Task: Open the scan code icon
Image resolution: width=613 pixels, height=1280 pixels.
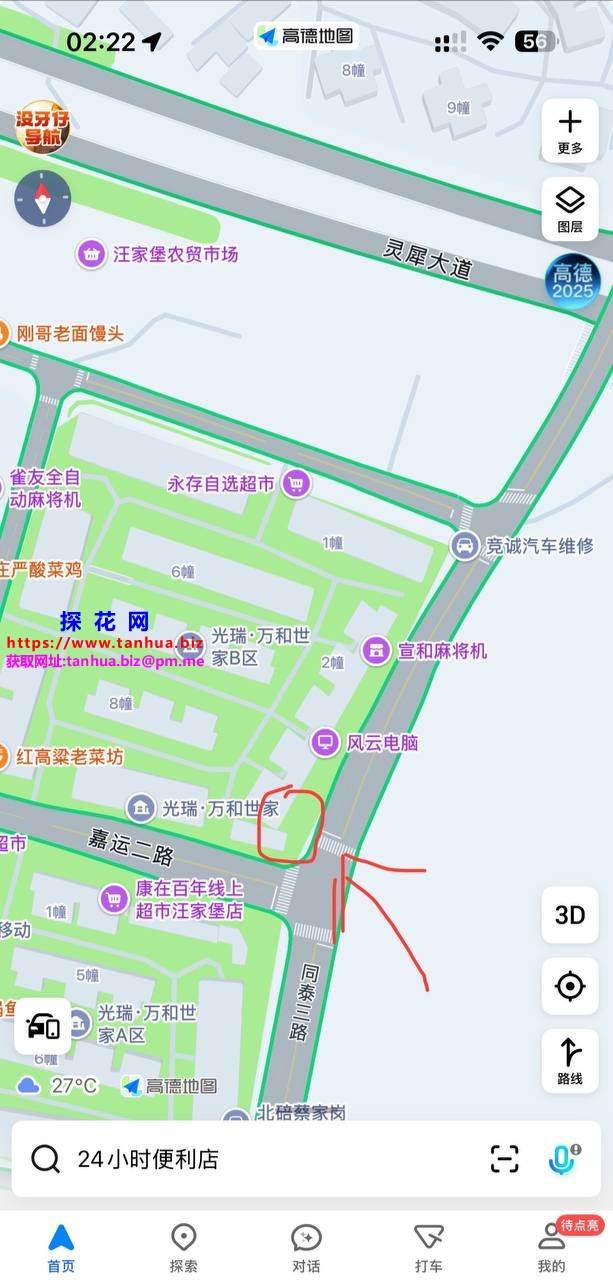Action: pos(505,1159)
